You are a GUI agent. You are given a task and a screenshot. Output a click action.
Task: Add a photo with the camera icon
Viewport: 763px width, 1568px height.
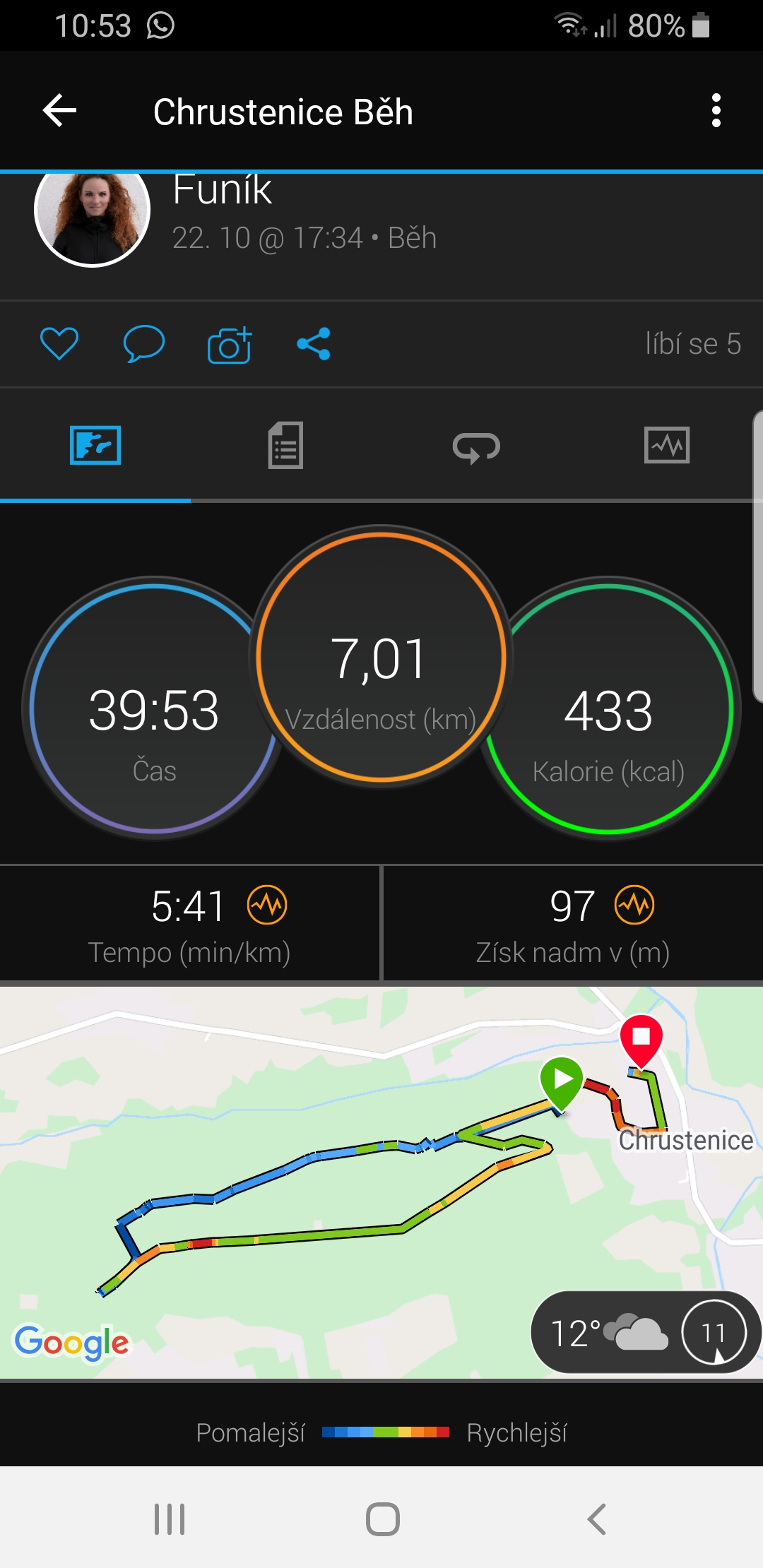[230, 345]
